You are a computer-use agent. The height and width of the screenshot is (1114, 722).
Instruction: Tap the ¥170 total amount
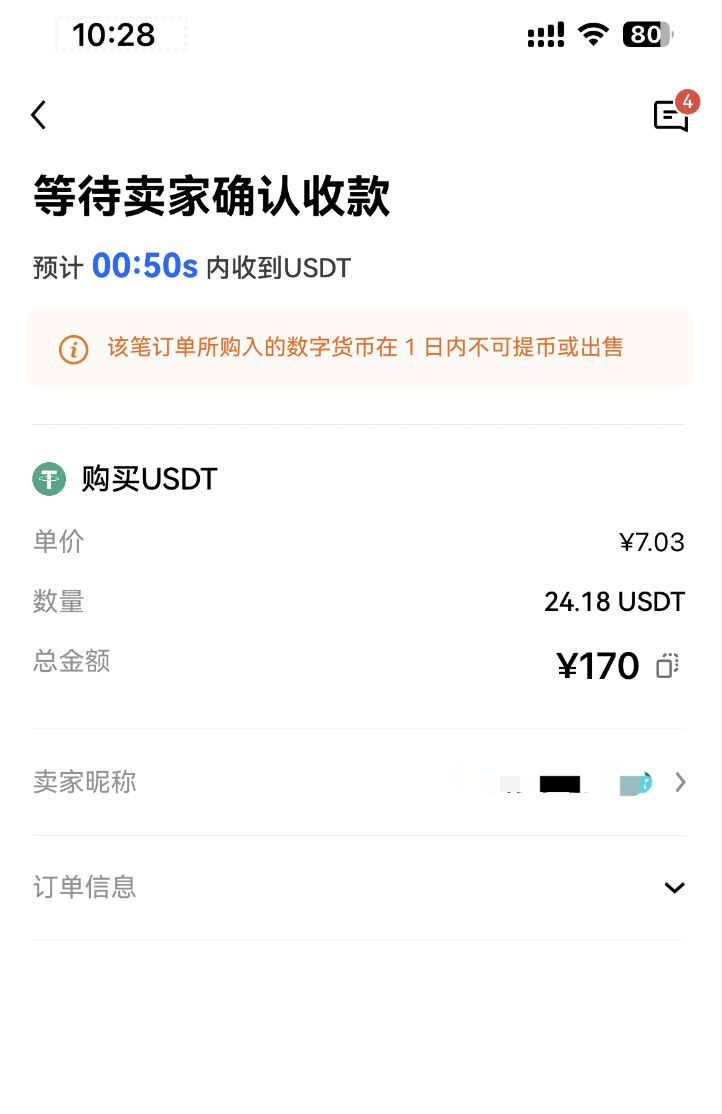tap(597, 664)
